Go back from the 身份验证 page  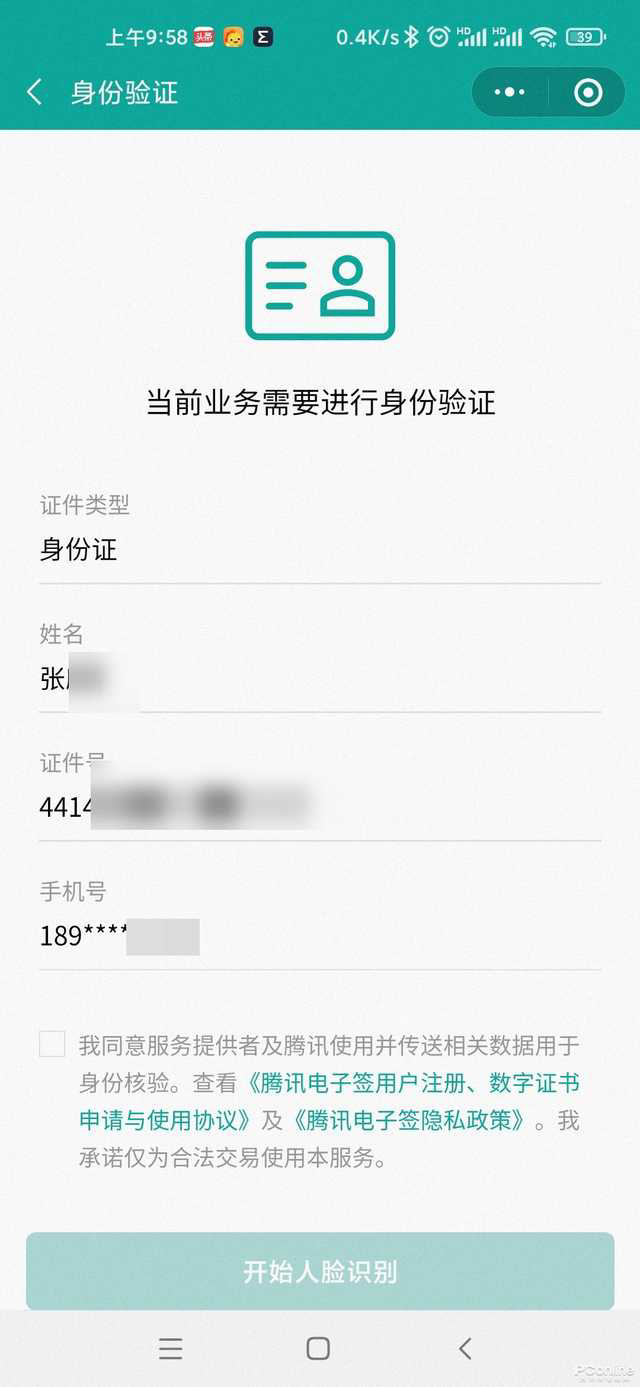pyautogui.click(x=35, y=93)
